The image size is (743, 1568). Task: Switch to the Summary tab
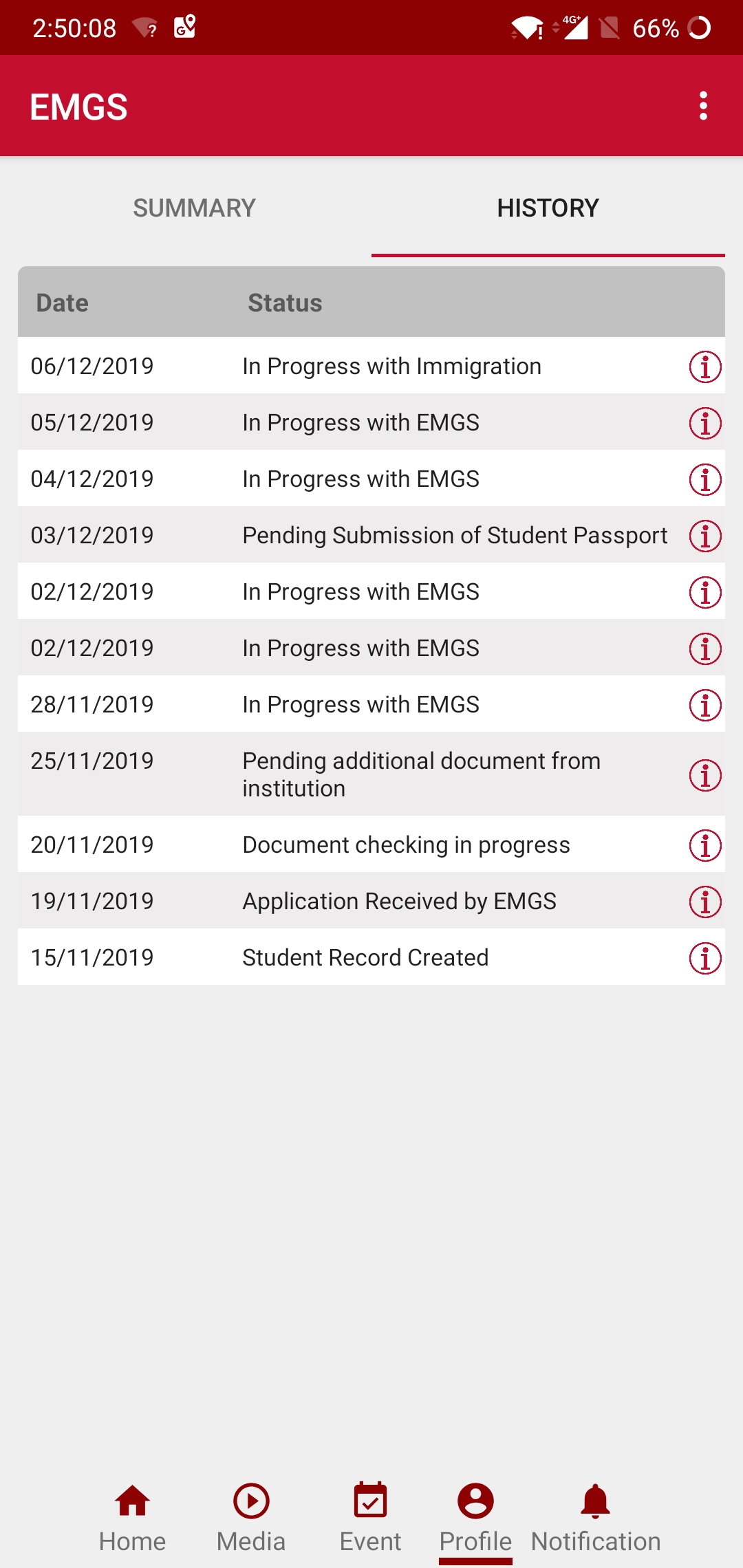194,208
